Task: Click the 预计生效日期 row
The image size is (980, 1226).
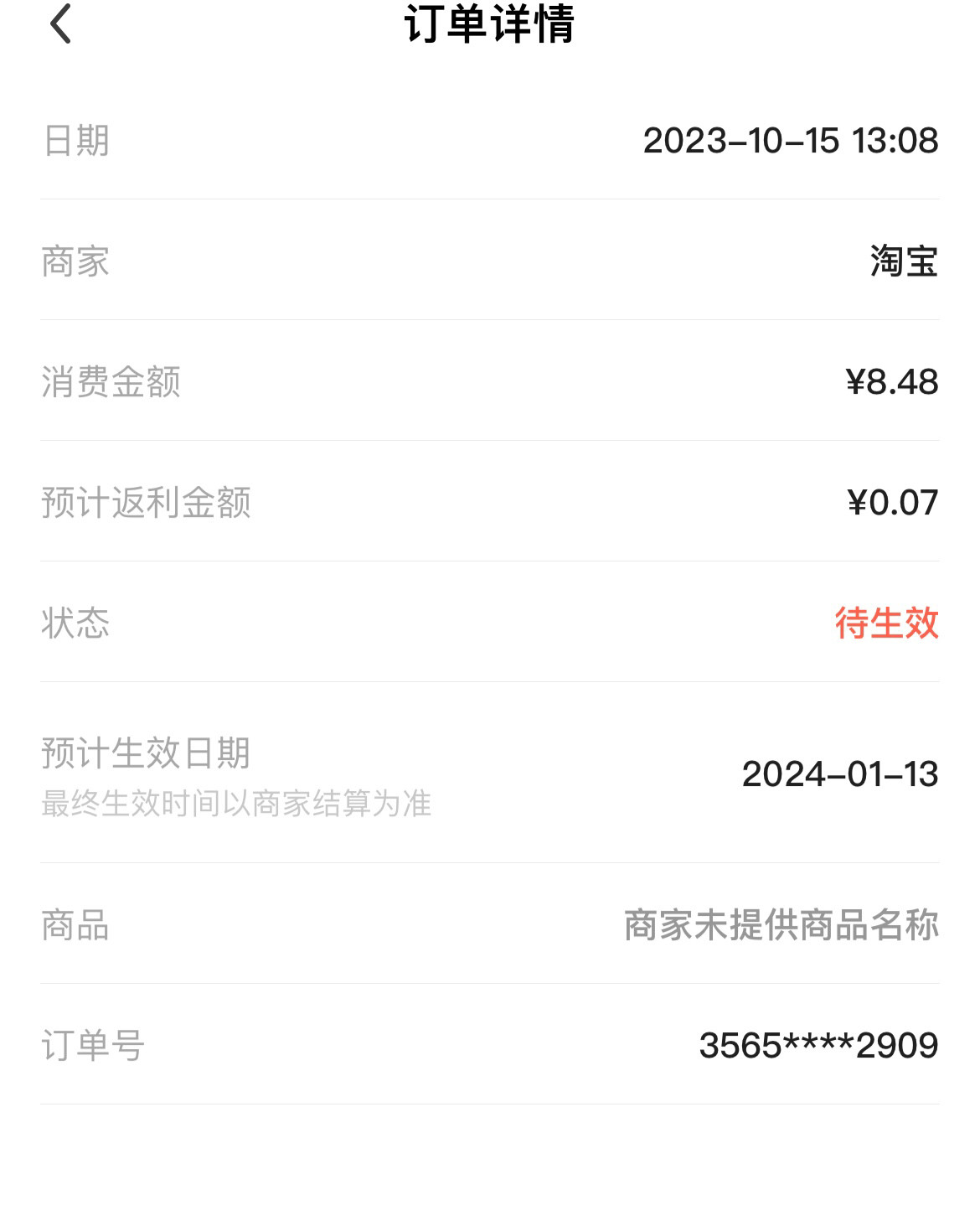Action: pyautogui.click(x=490, y=775)
